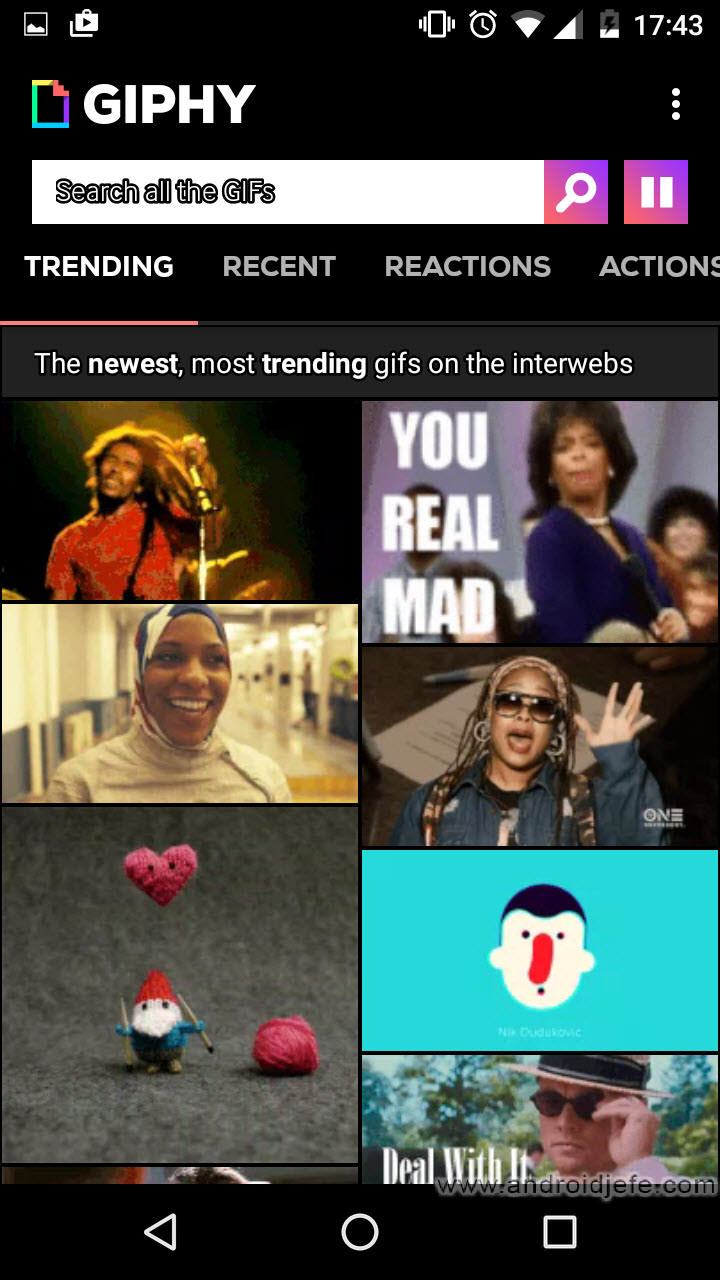Switch to the Recent tab
Screen dimensions: 720x1280
click(x=279, y=267)
